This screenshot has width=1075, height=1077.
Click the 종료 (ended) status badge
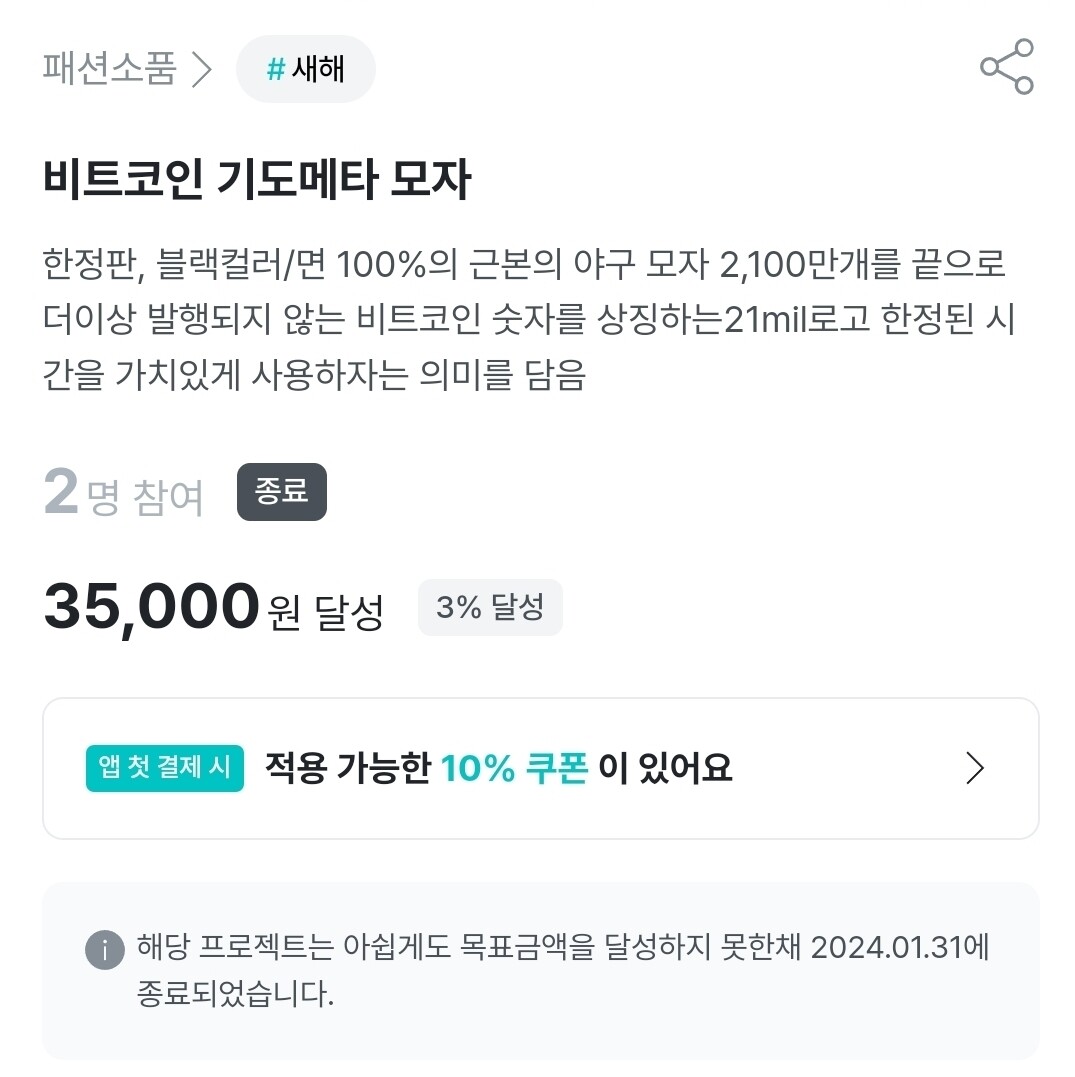(x=281, y=491)
